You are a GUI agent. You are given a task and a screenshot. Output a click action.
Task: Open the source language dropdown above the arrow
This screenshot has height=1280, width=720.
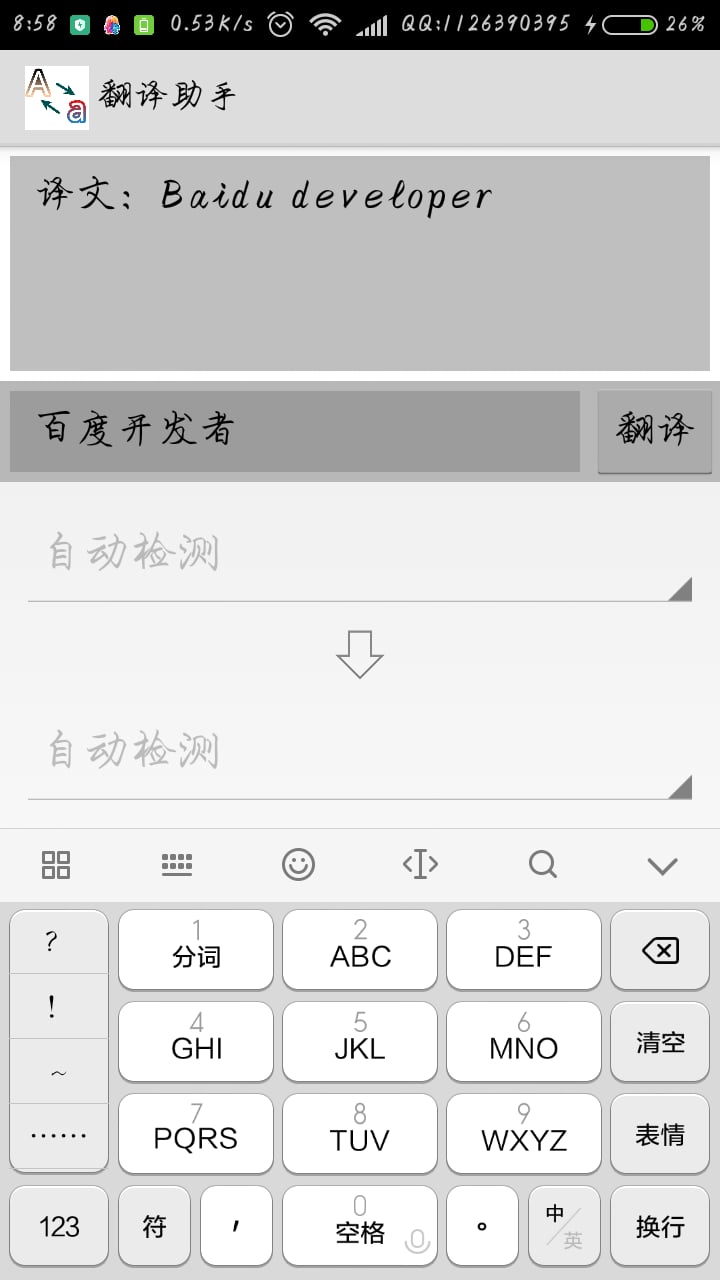click(360, 556)
